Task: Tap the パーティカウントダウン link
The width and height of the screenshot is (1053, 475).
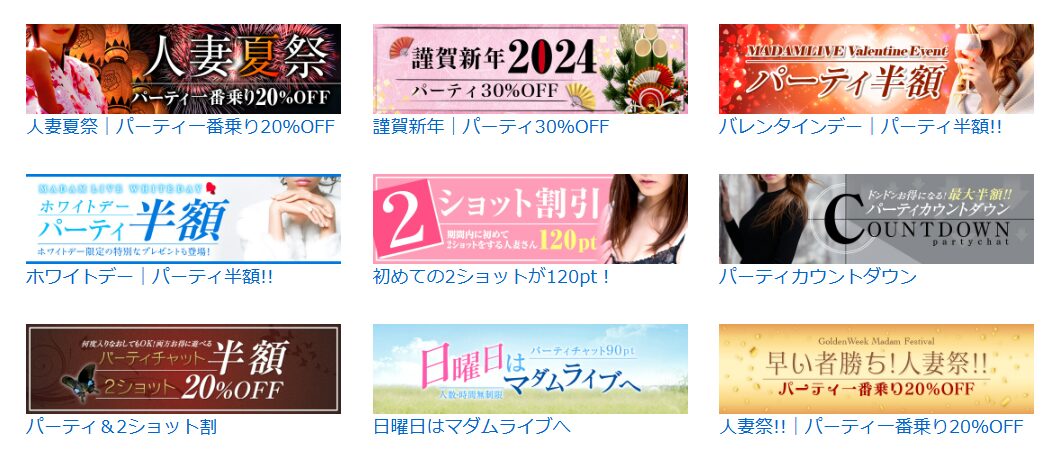Action: click(x=817, y=277)
